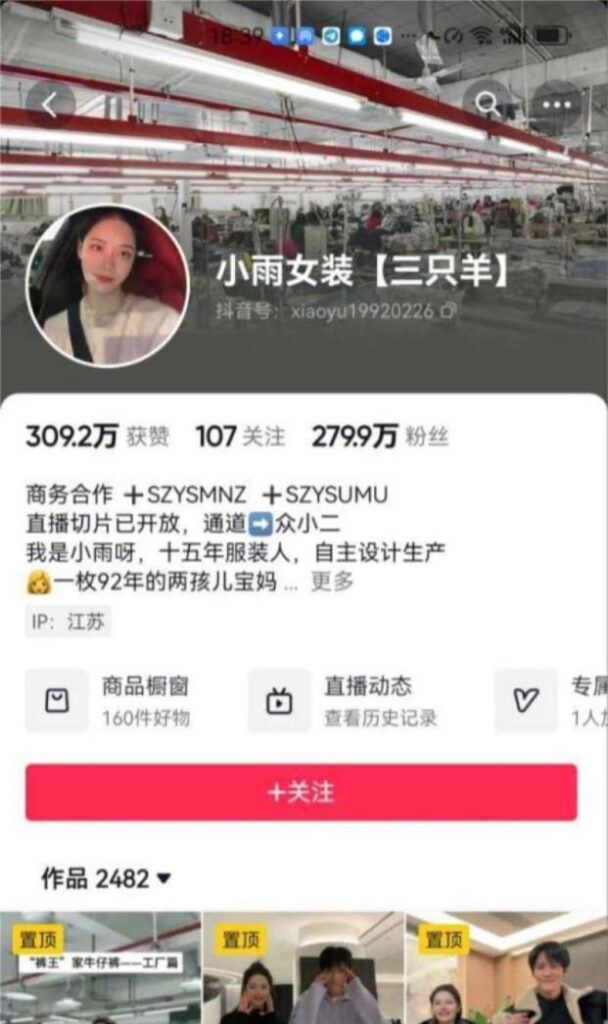View the 279.9万 粉丝 followers list

(380, 437)
